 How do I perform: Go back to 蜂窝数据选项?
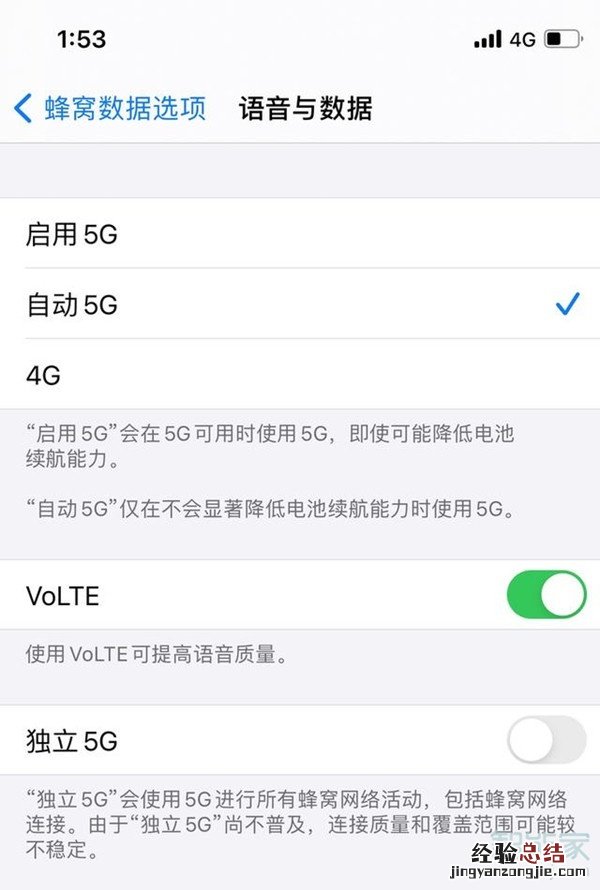point(110,108)
